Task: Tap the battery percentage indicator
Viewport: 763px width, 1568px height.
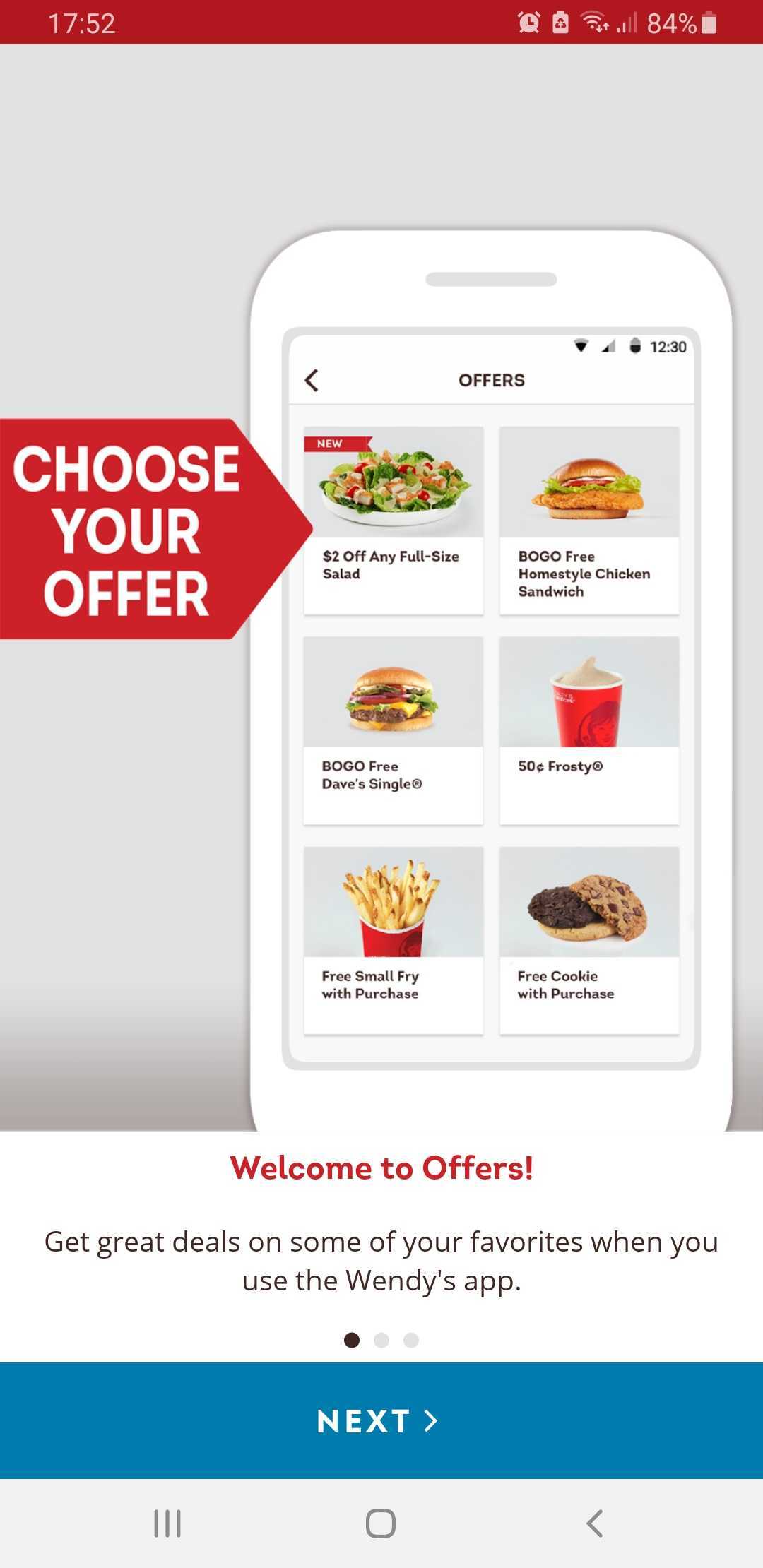Action: pyautogui.click(x=671, y=23)
